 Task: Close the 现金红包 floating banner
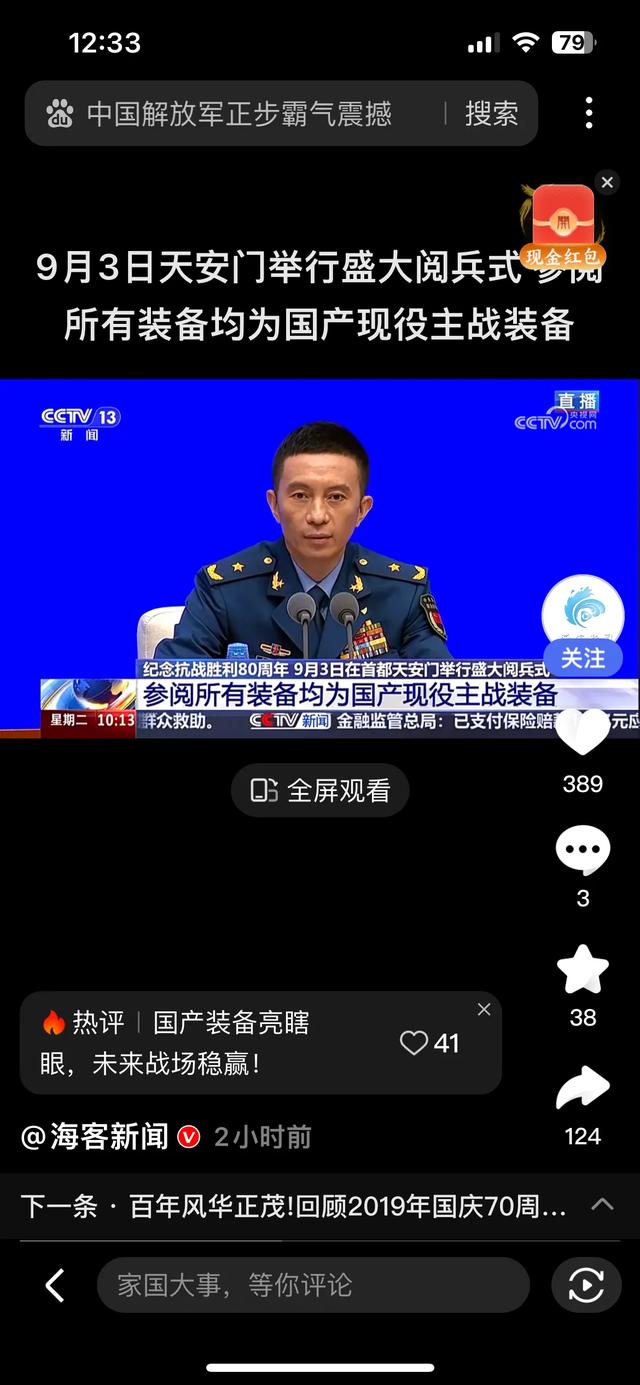click(x=607, y=182)
